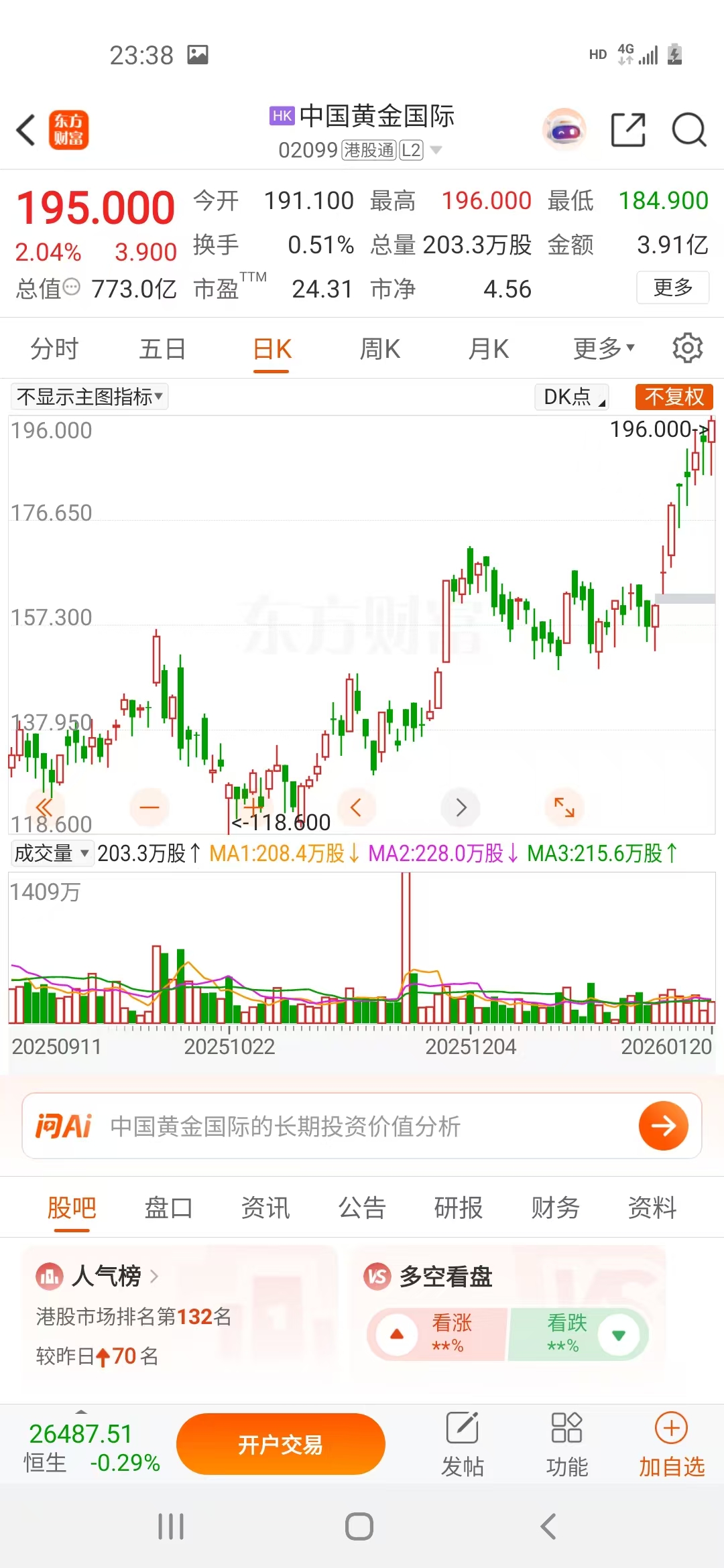724x1568 pixels.
Task: Open the AI assistant robot icon
Action: click(x=564, y=130)
